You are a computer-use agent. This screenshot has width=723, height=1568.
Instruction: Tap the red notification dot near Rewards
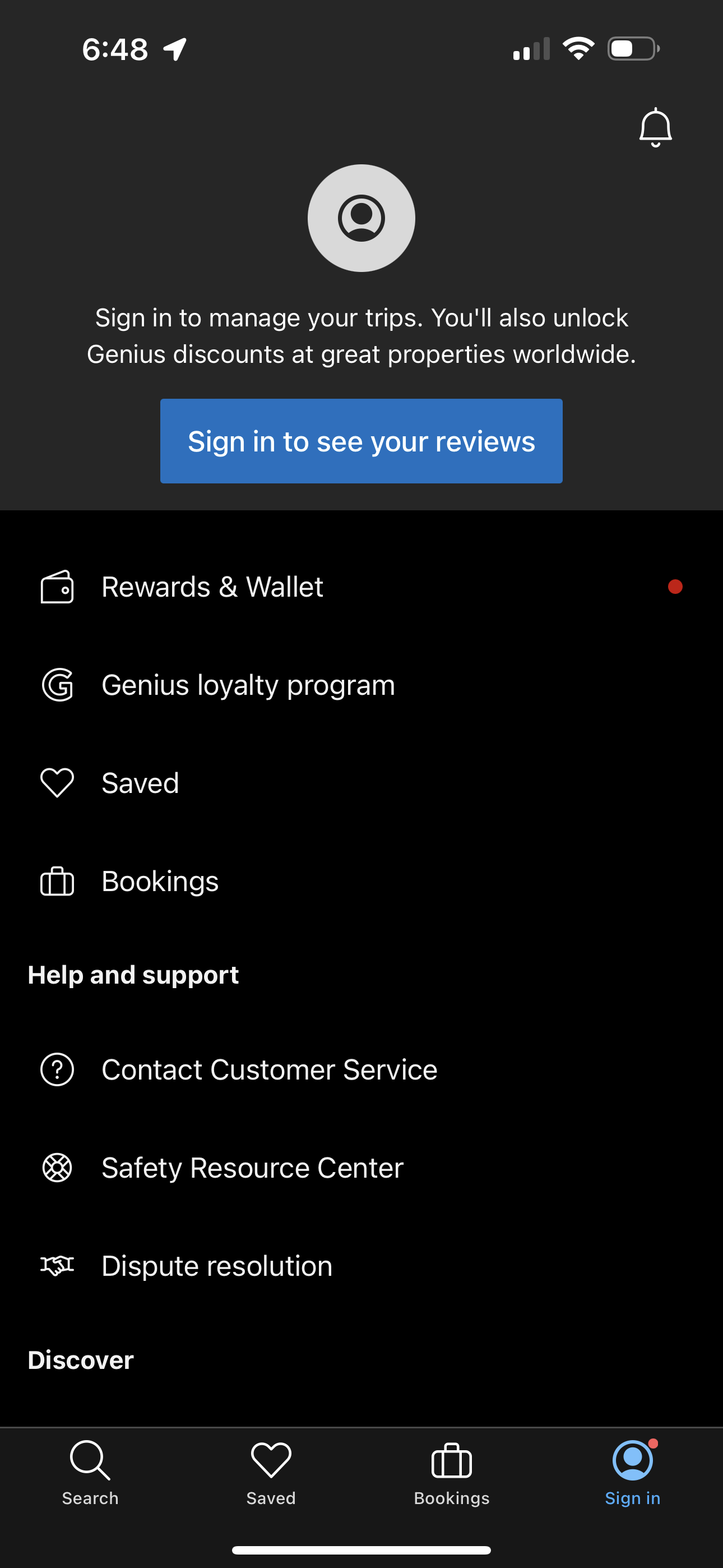tap(675, 586)
